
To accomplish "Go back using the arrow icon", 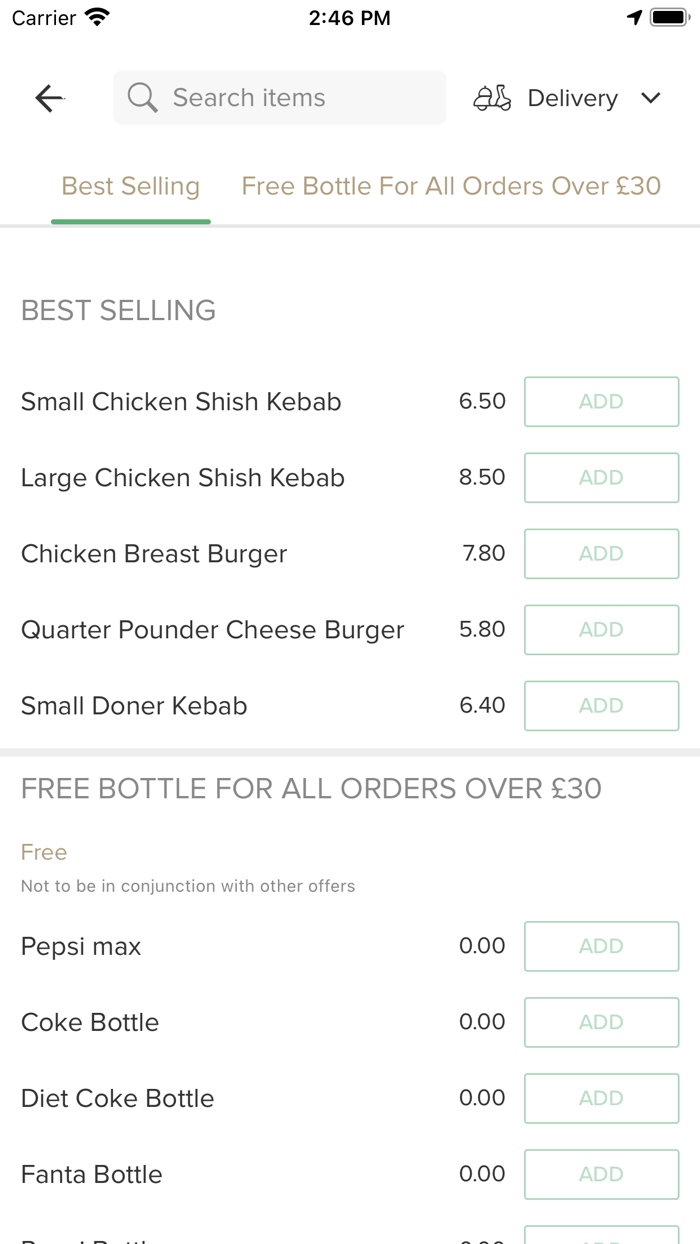I will [49, 98].
